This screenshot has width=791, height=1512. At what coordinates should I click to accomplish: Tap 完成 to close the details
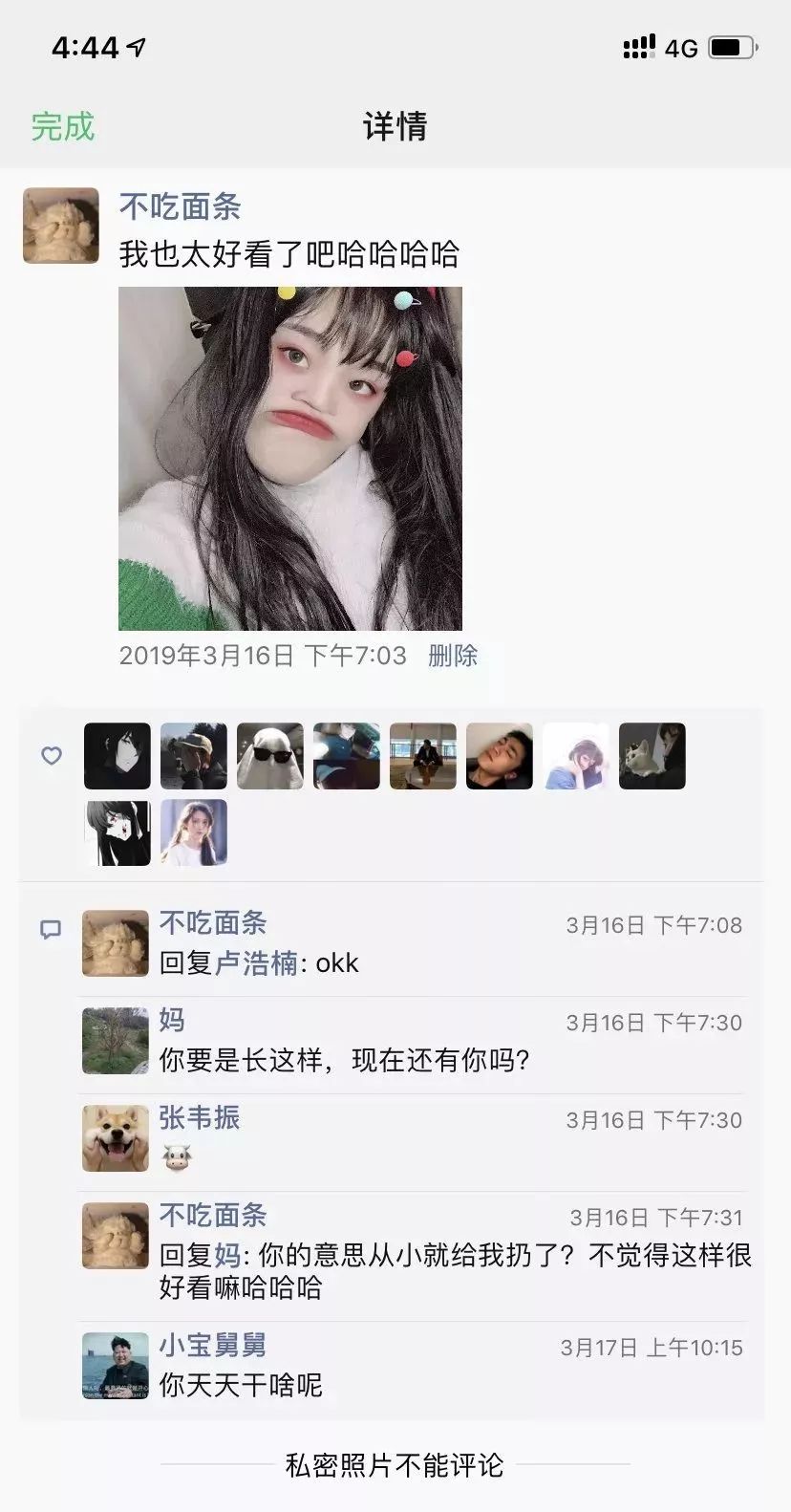point(63,126)
